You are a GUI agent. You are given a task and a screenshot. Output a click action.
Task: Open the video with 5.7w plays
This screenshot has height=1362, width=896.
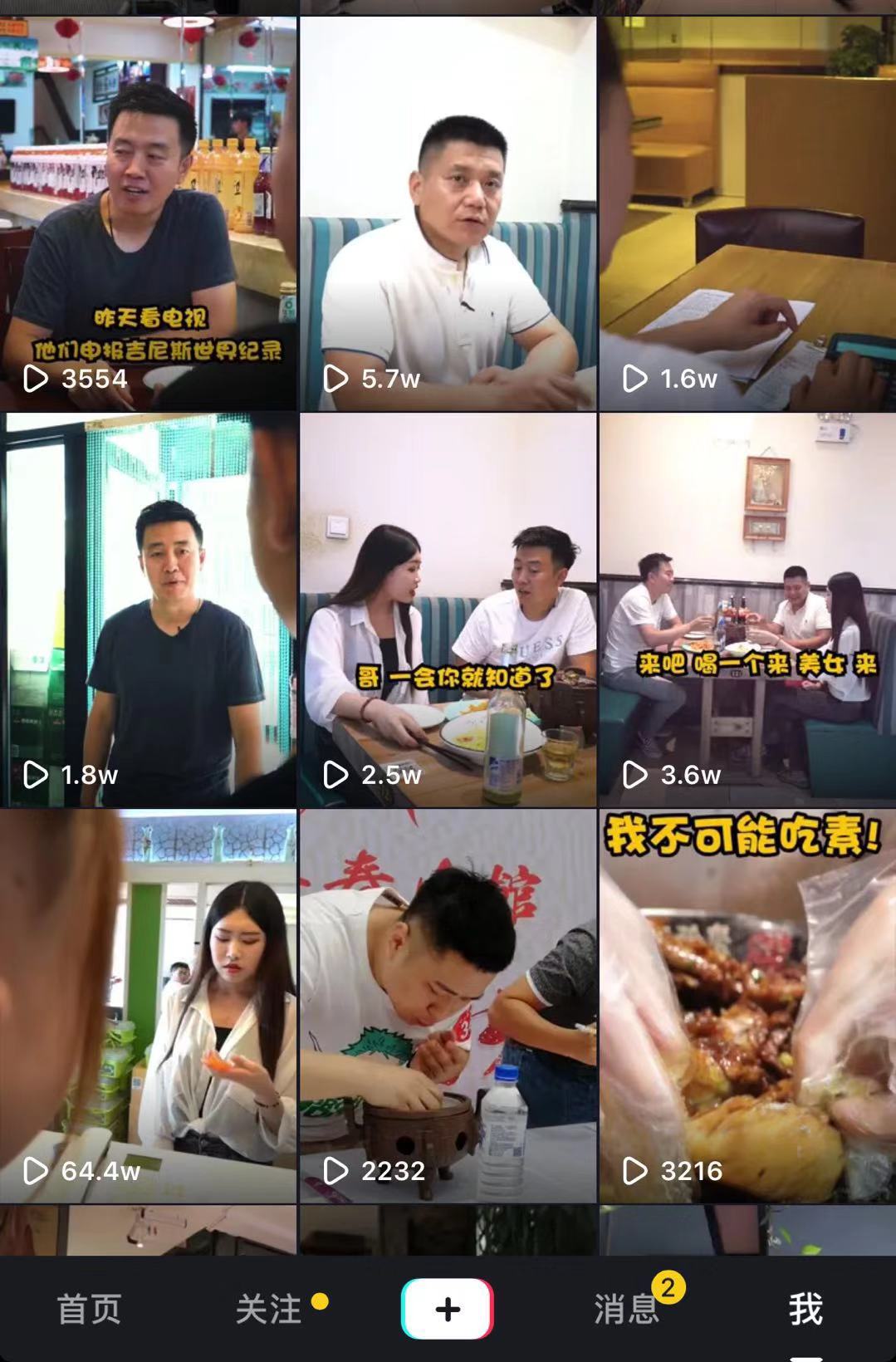click(x=448, y=213)
